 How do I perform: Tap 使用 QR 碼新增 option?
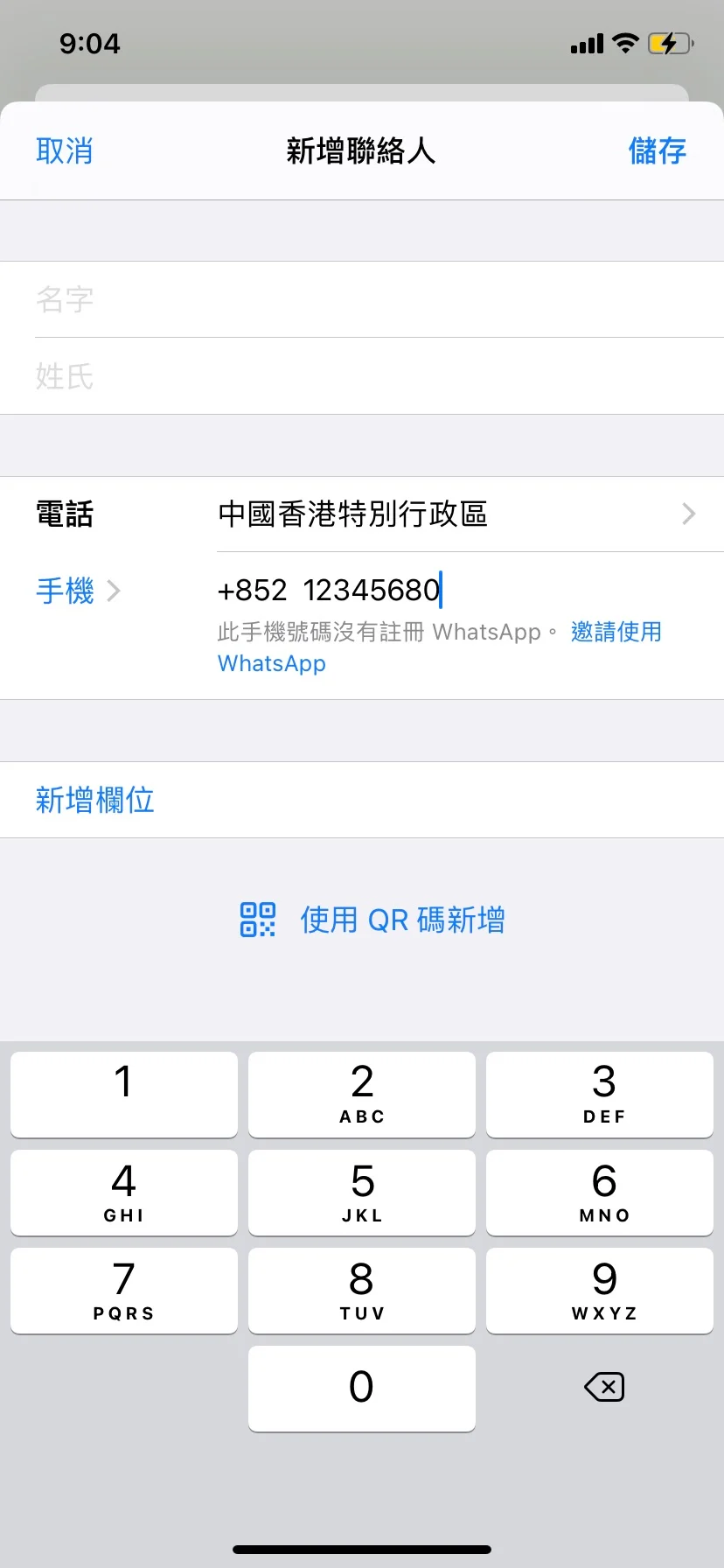coord(403,920)
